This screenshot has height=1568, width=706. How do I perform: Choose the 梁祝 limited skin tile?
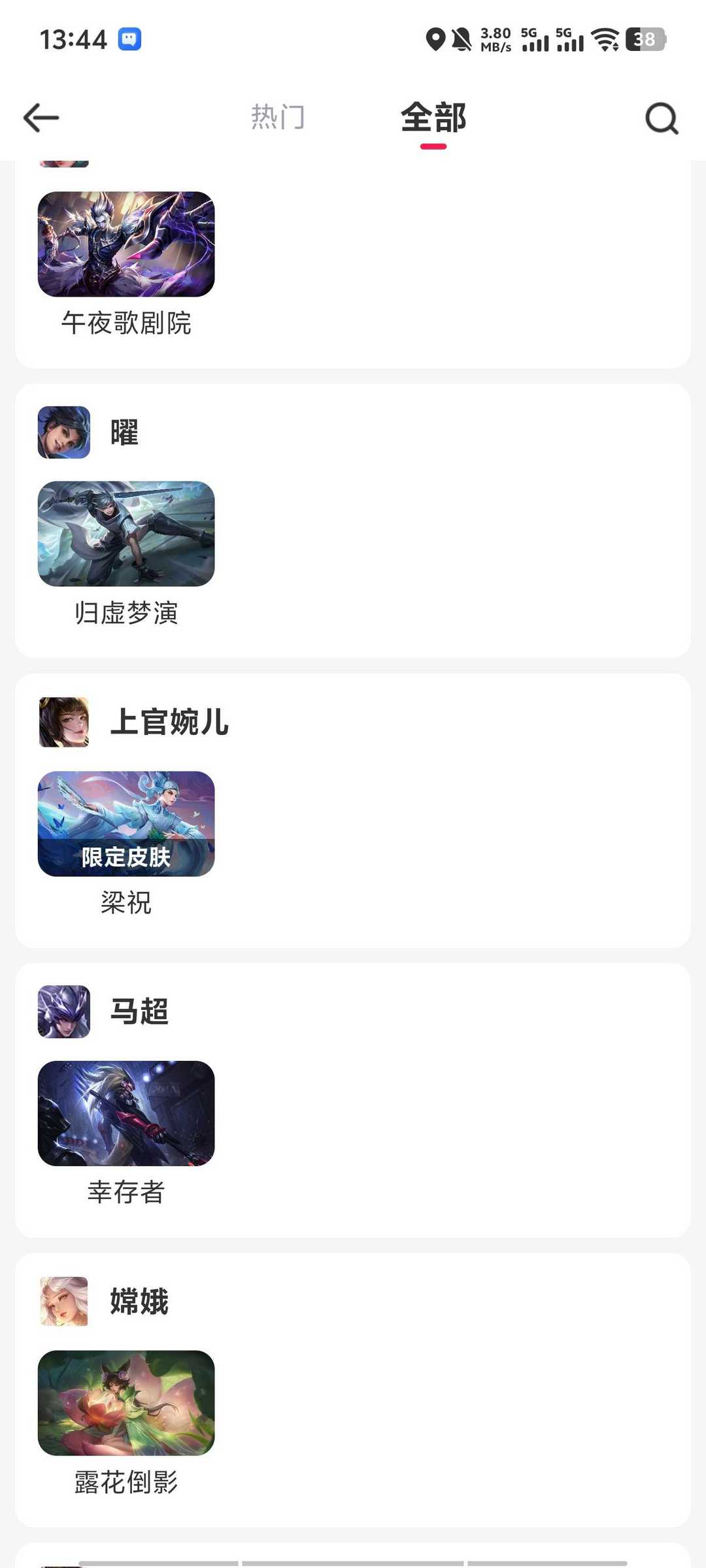click(126, 823)
